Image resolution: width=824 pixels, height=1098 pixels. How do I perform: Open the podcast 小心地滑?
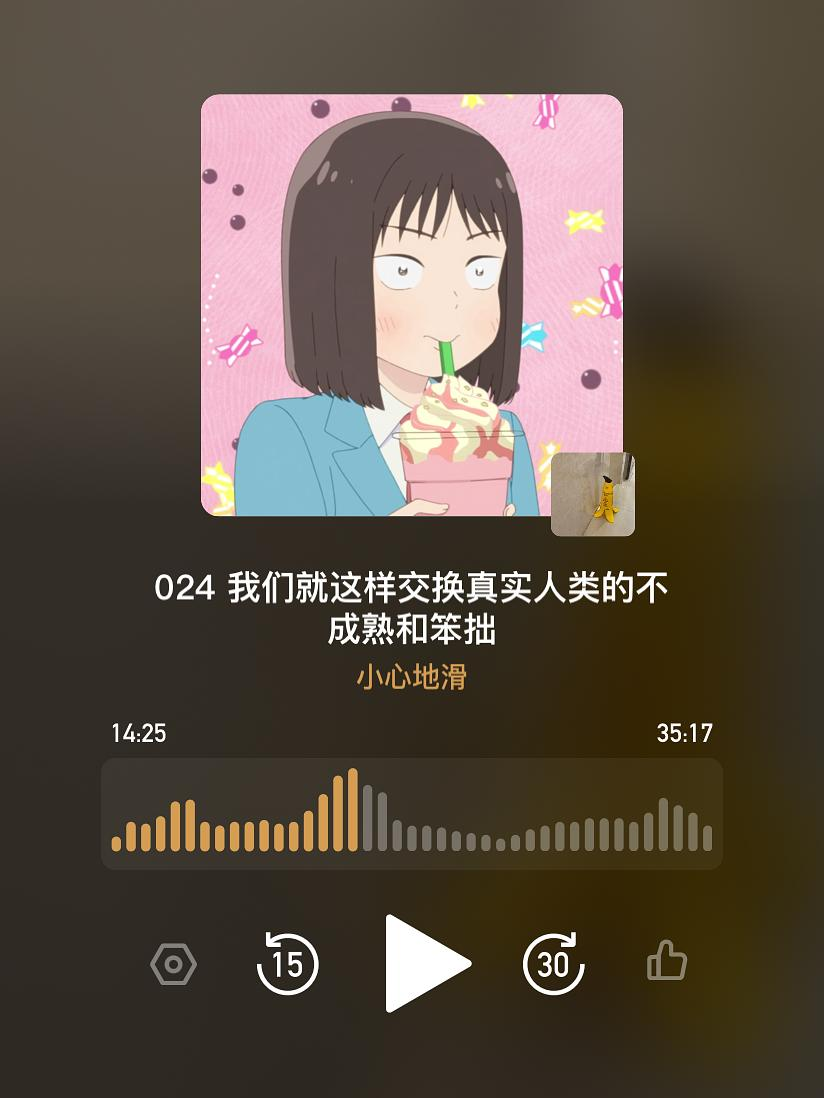pyautogui.click(x=412, y=677)
